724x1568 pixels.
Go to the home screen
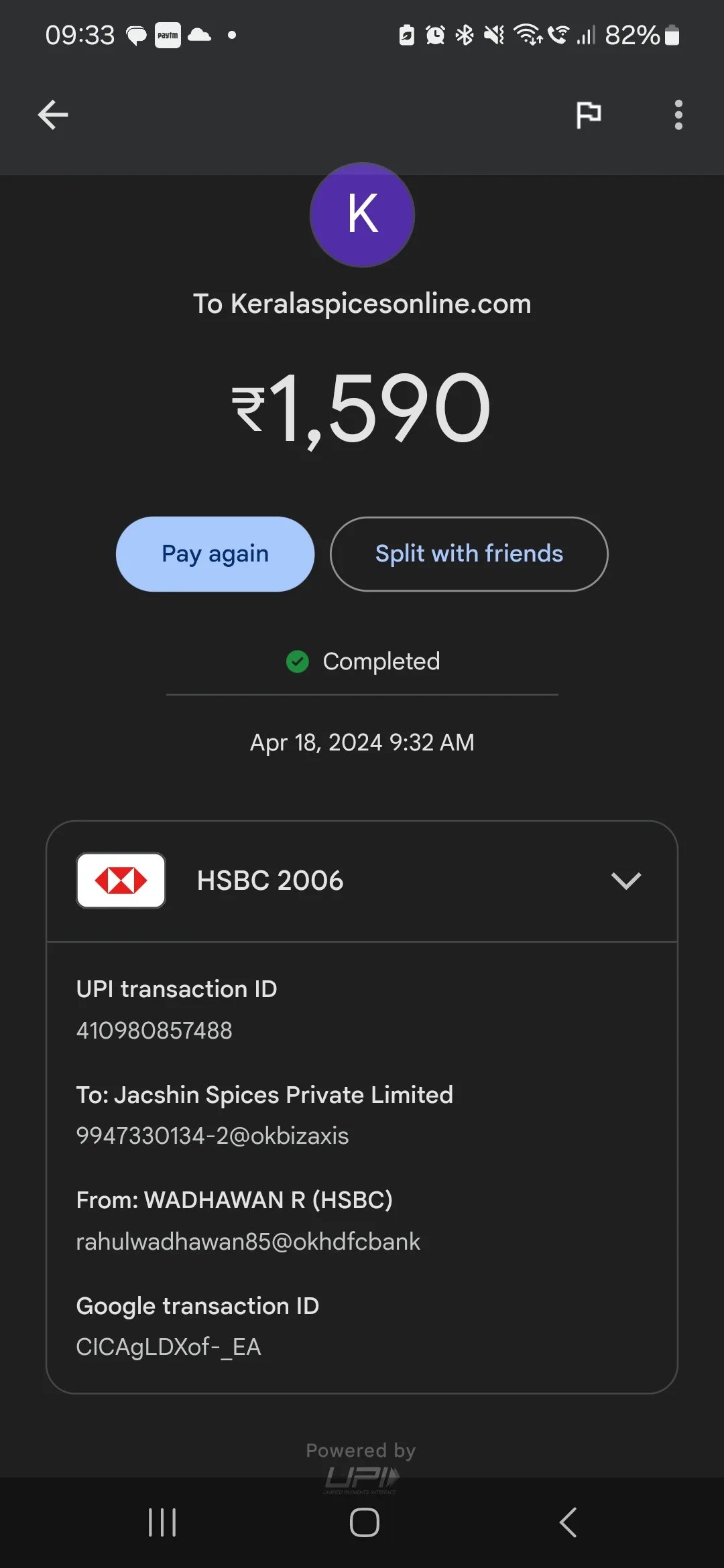(x=364, y=1522)
